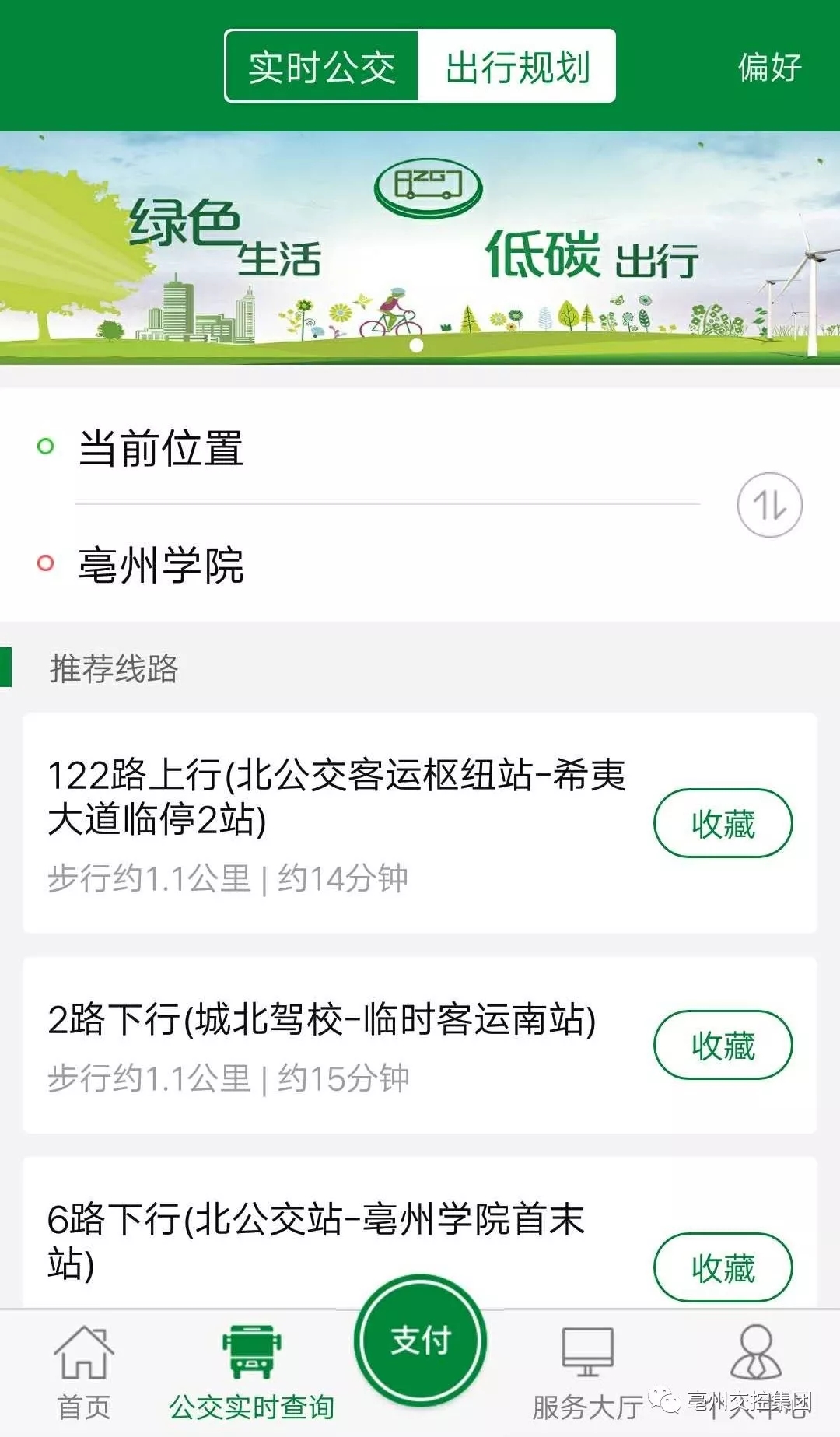Open the 绿色生活 低碳出行 banner

[420, 247]
